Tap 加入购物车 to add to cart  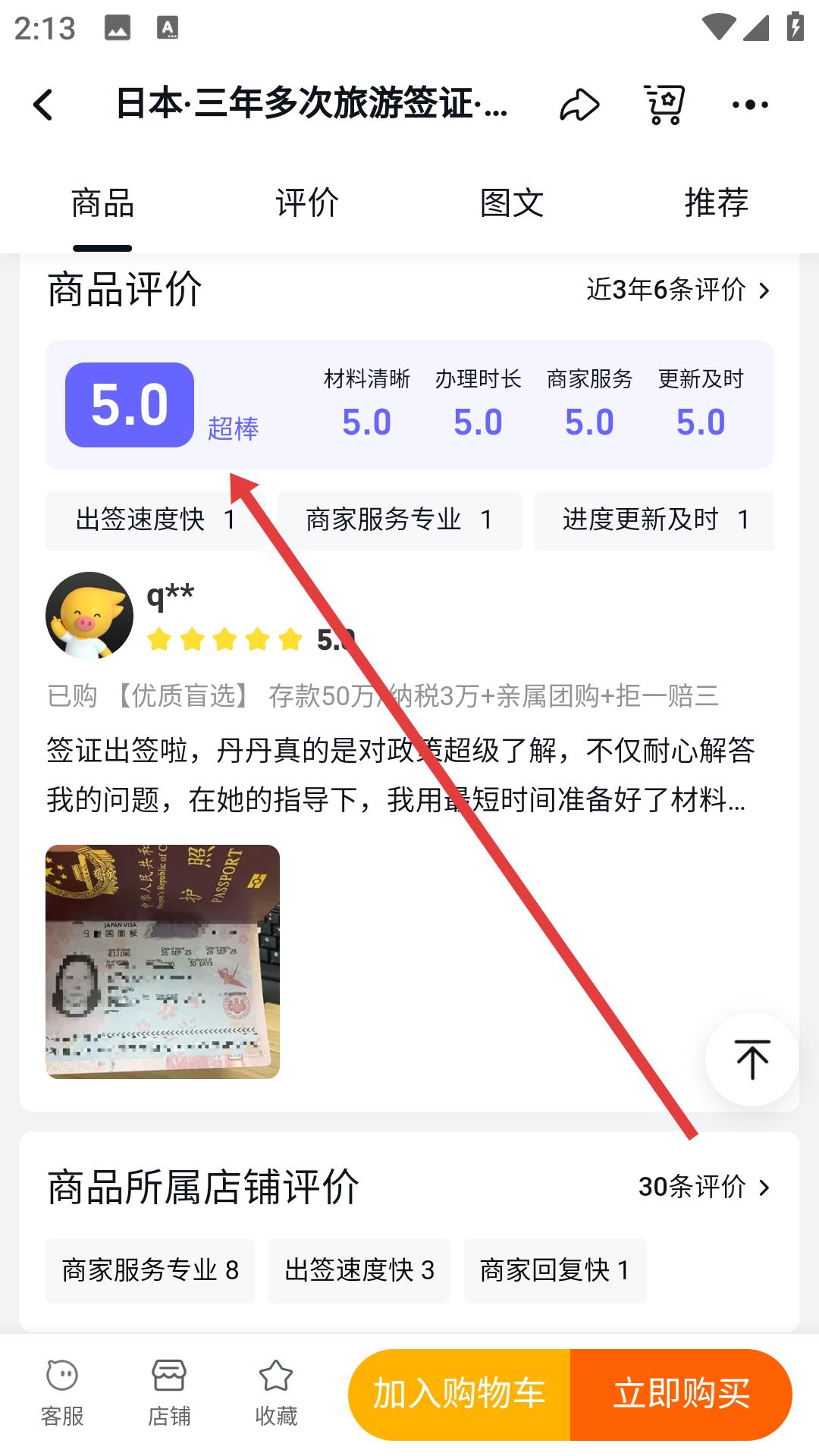coord(460,1394)
